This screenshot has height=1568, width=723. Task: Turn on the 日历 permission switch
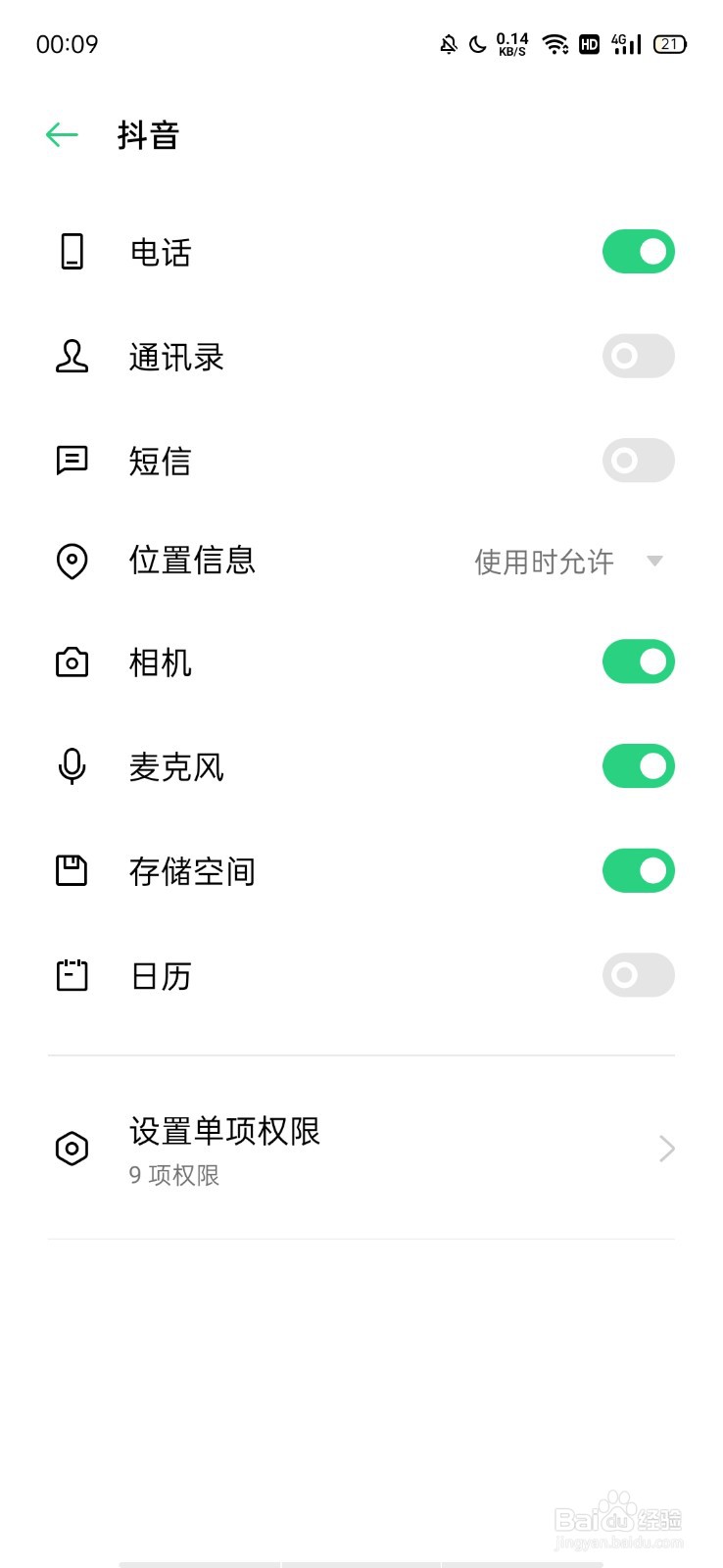637,975
